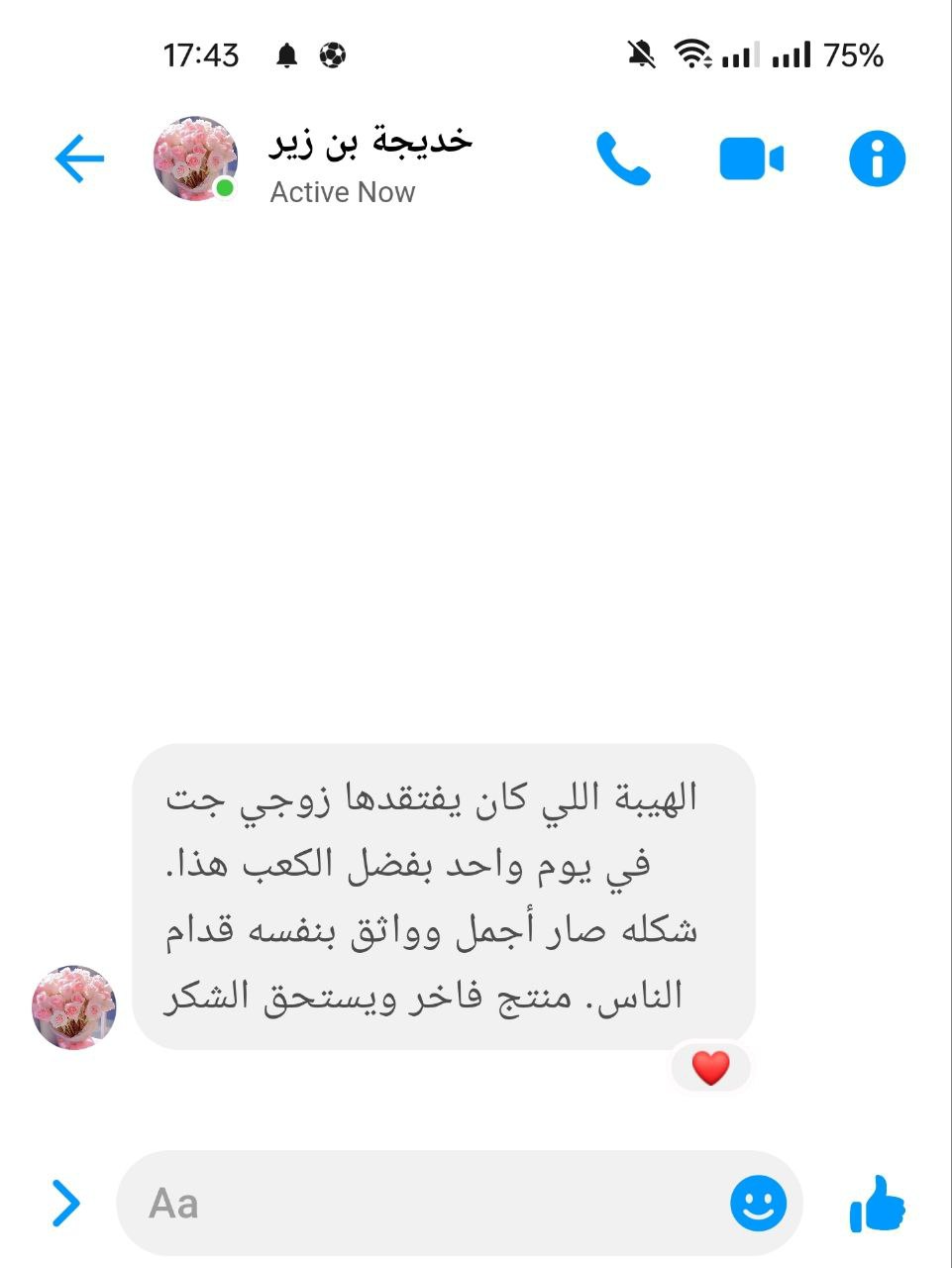The height and width of the screenshot is (1268, 952).
Task: Expand more options chevron beside input
Action: tap(65, 1203)
